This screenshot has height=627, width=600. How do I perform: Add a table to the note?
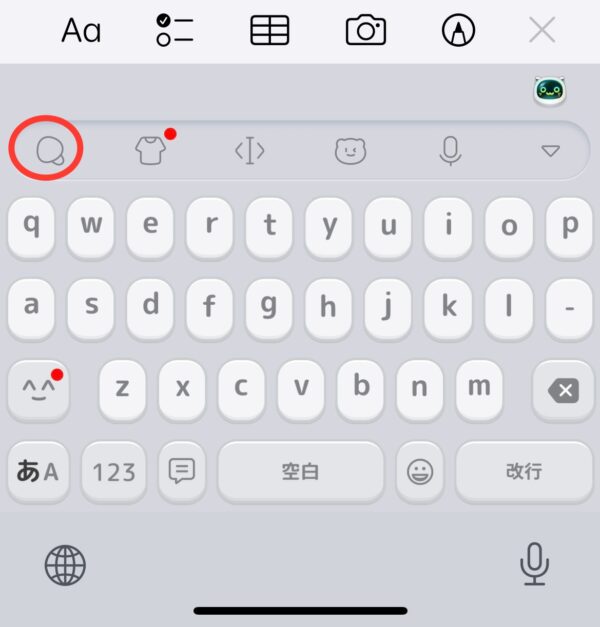tap(269, 30)
